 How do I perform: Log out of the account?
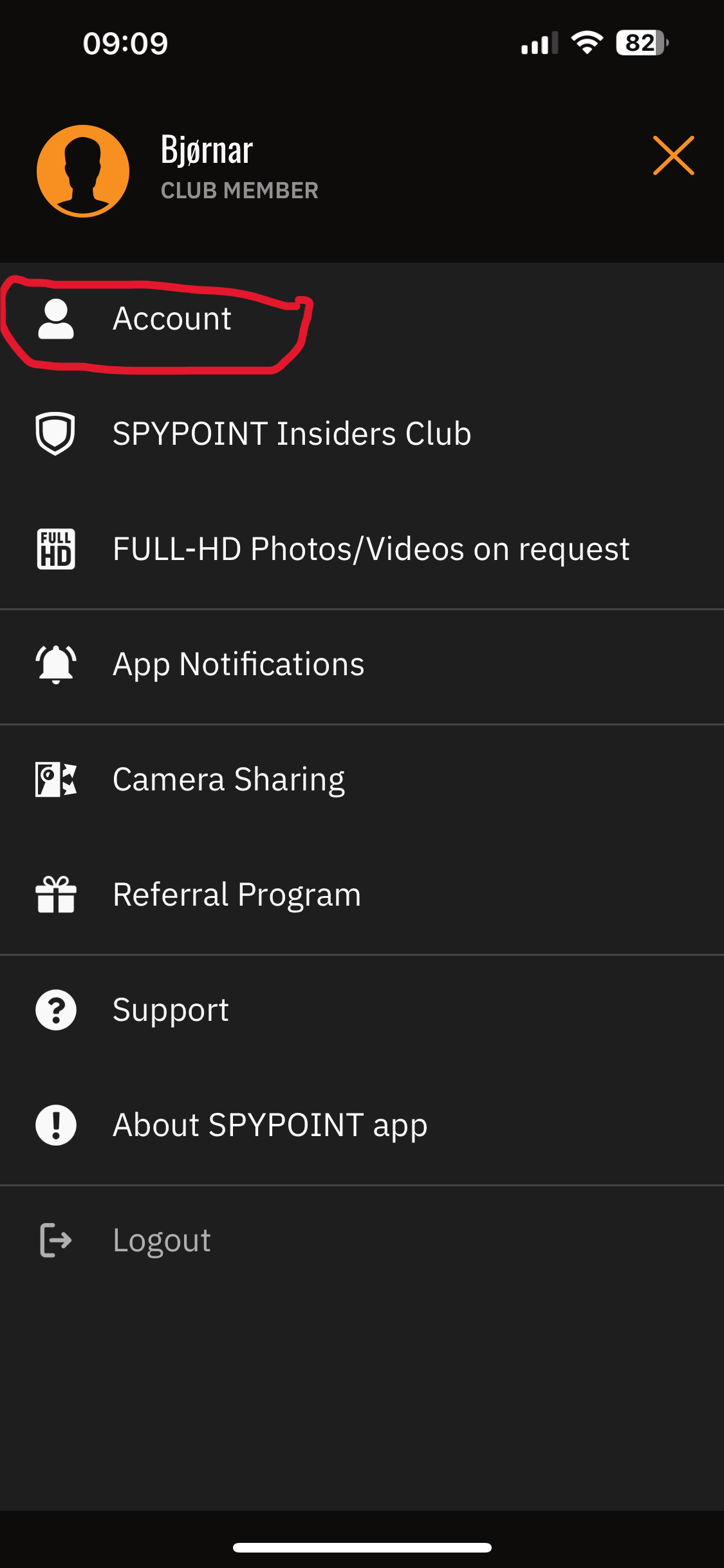(x=162, y=1240)
